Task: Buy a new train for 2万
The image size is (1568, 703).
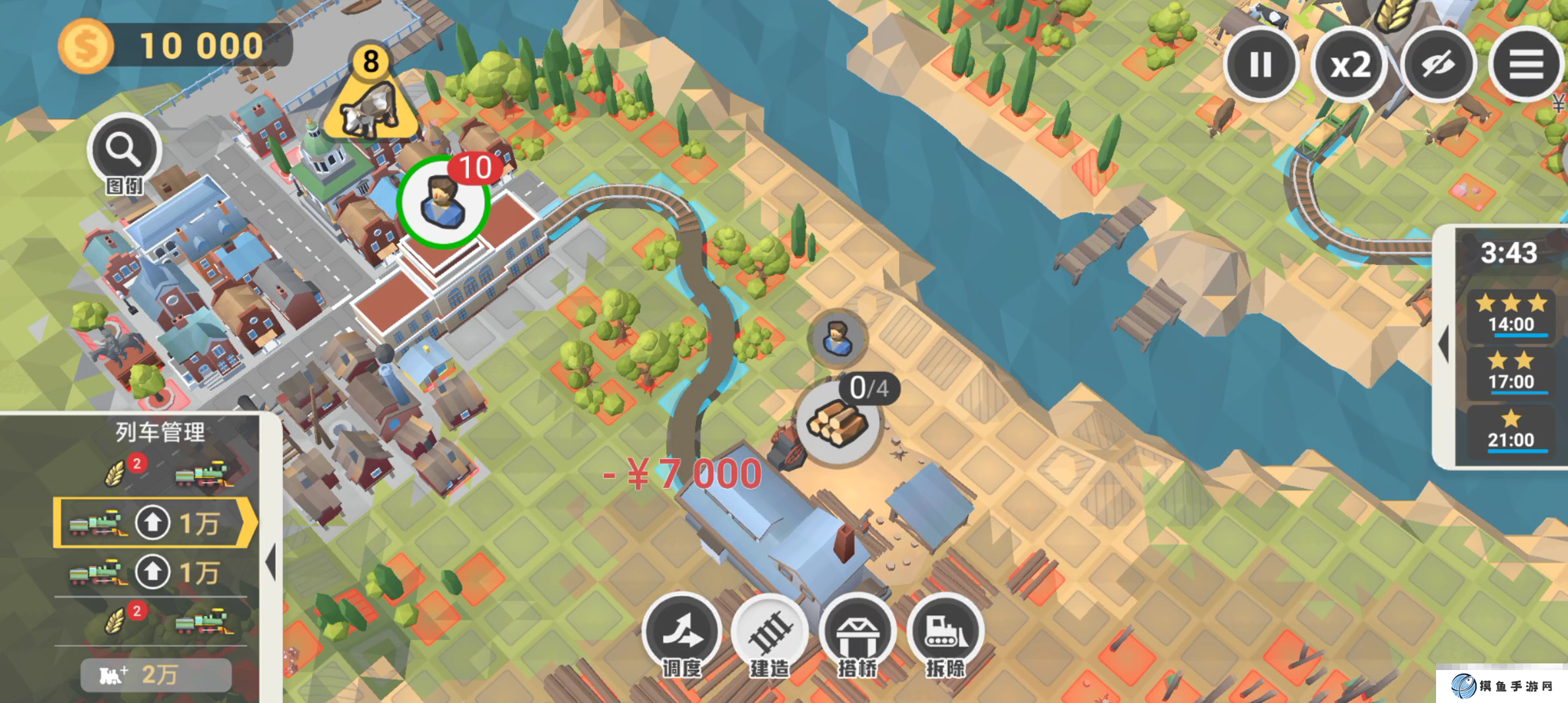Action: pyautogui.click(x=156, y=675)
